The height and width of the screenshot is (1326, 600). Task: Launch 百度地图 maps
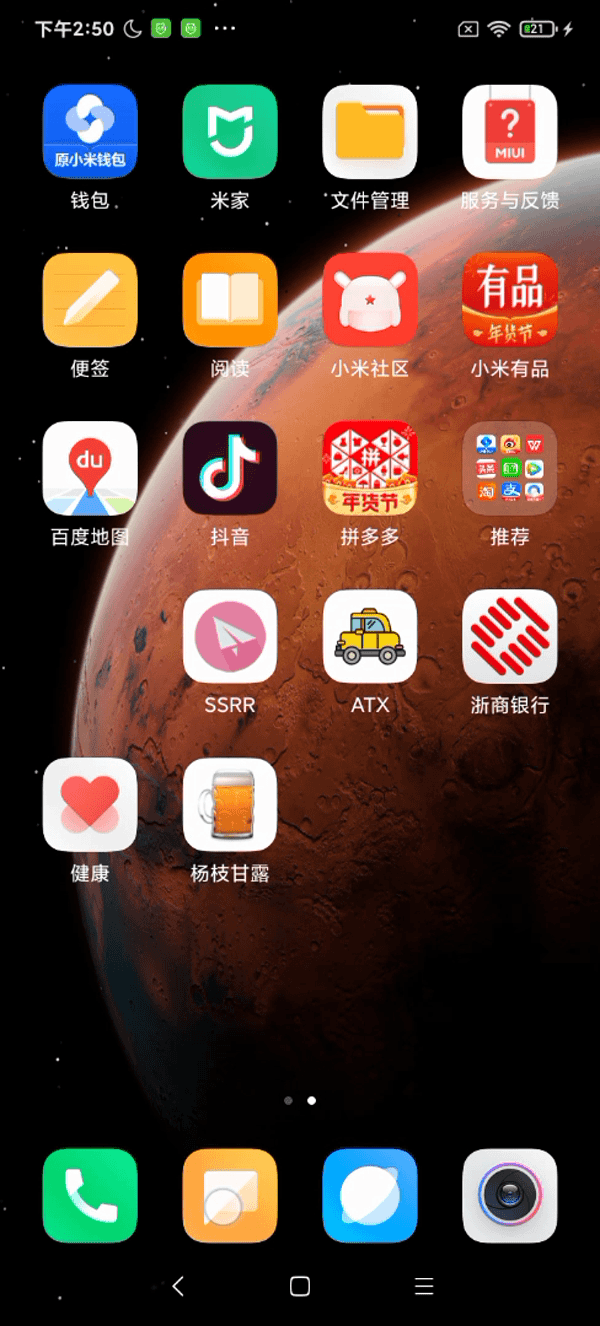(90, 468)
